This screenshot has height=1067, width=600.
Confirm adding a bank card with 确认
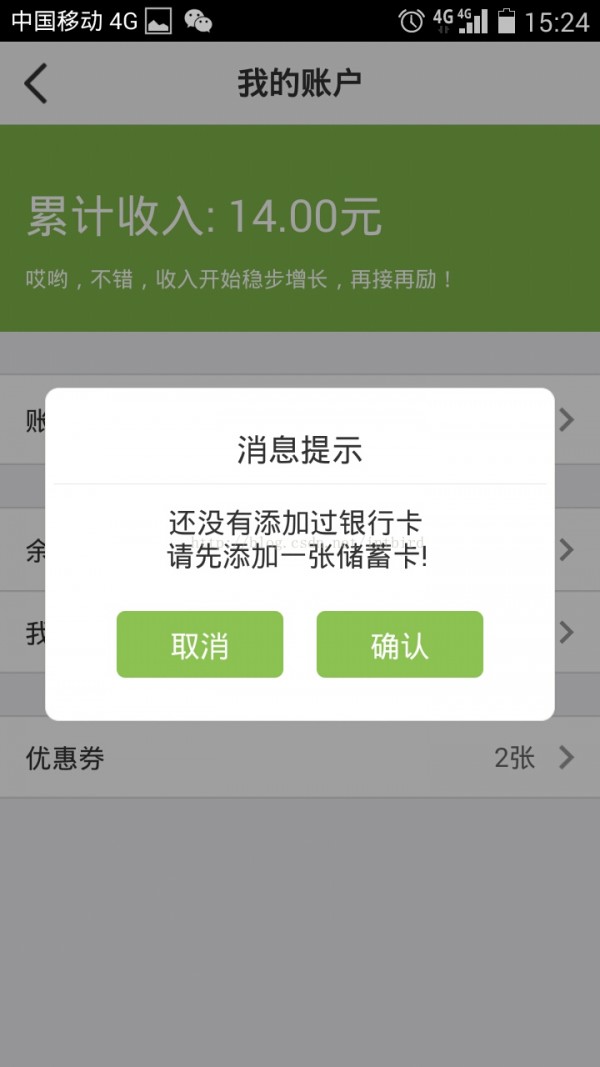click(x=400, y=645)
